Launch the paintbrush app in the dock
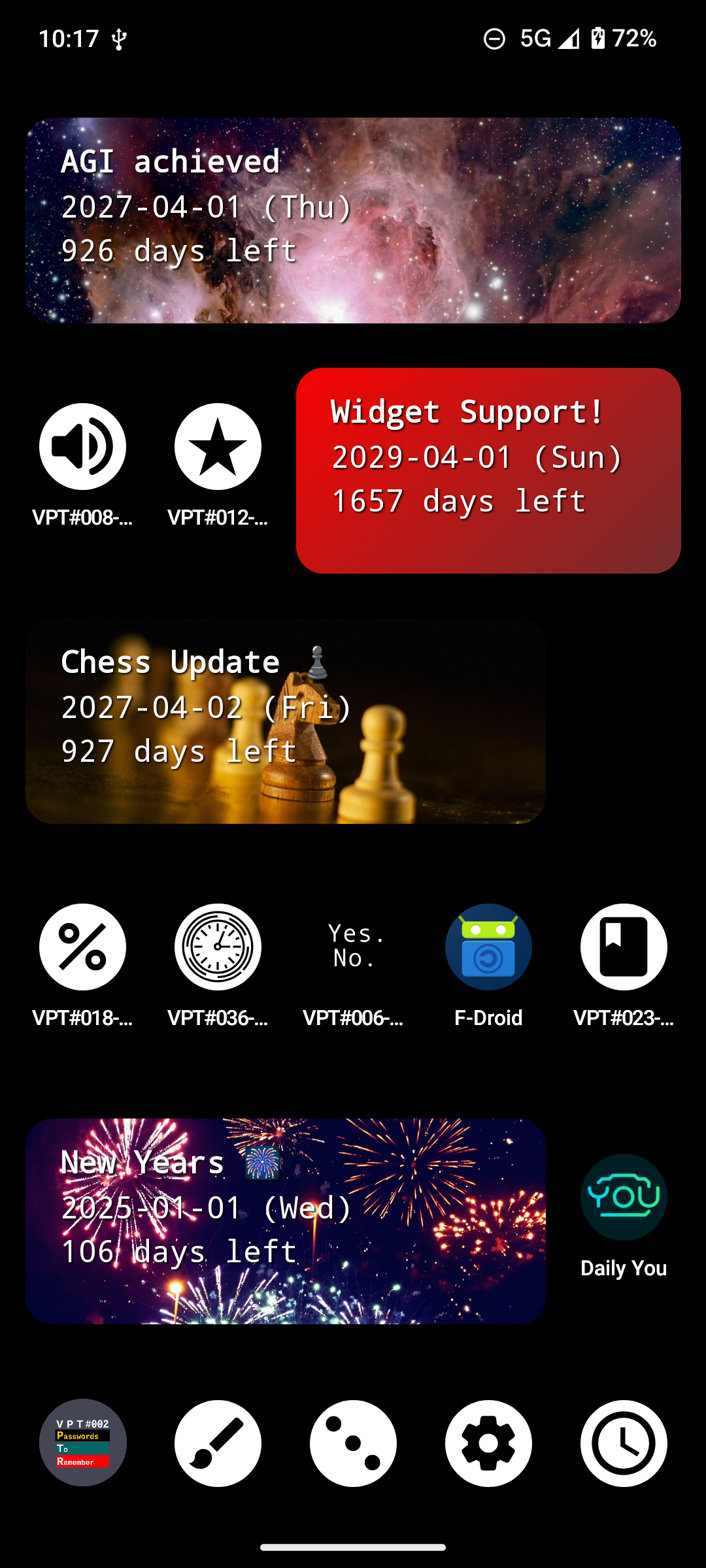The width and height of the screenshot is (706, 1568). pos(218,1443)
